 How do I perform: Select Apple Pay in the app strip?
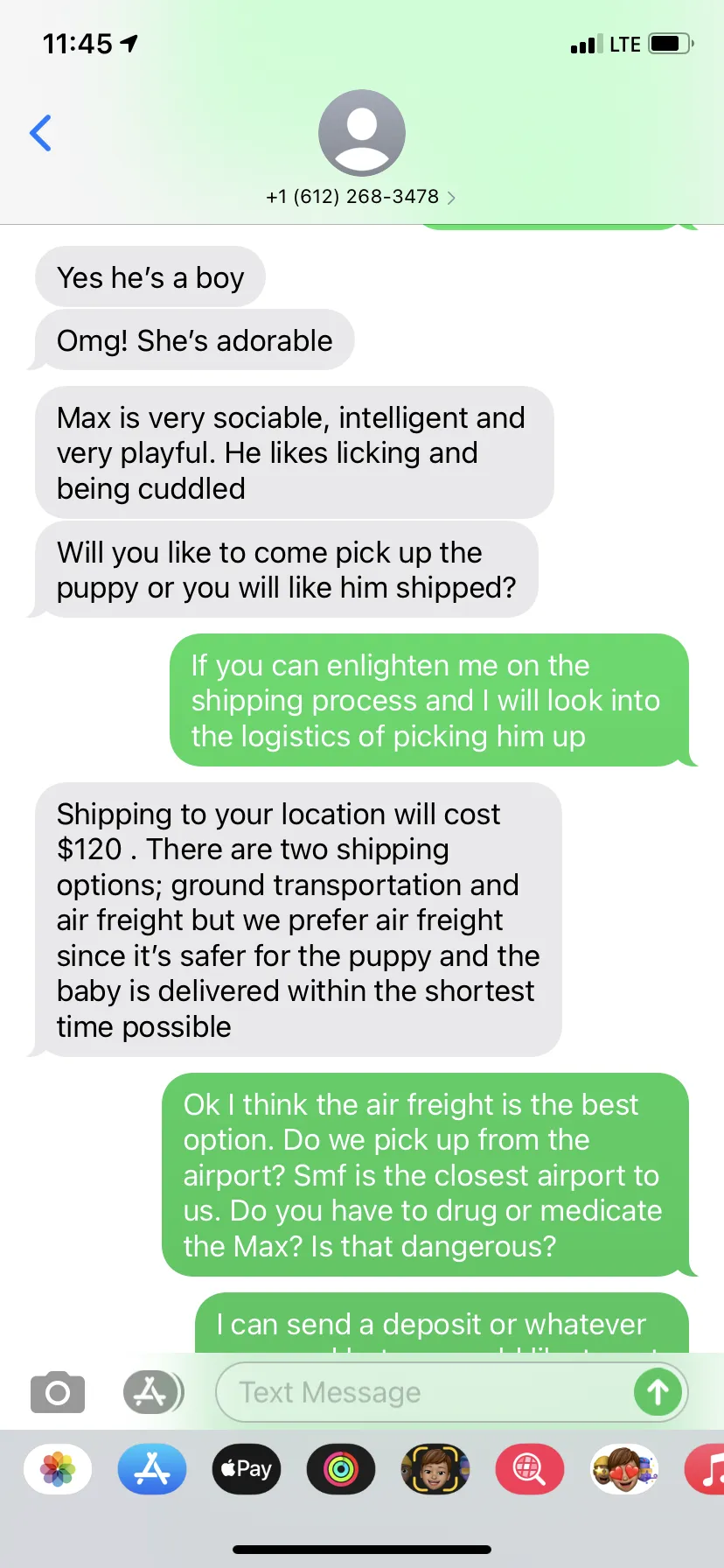pyautogui.click(x=247, y=1469)
